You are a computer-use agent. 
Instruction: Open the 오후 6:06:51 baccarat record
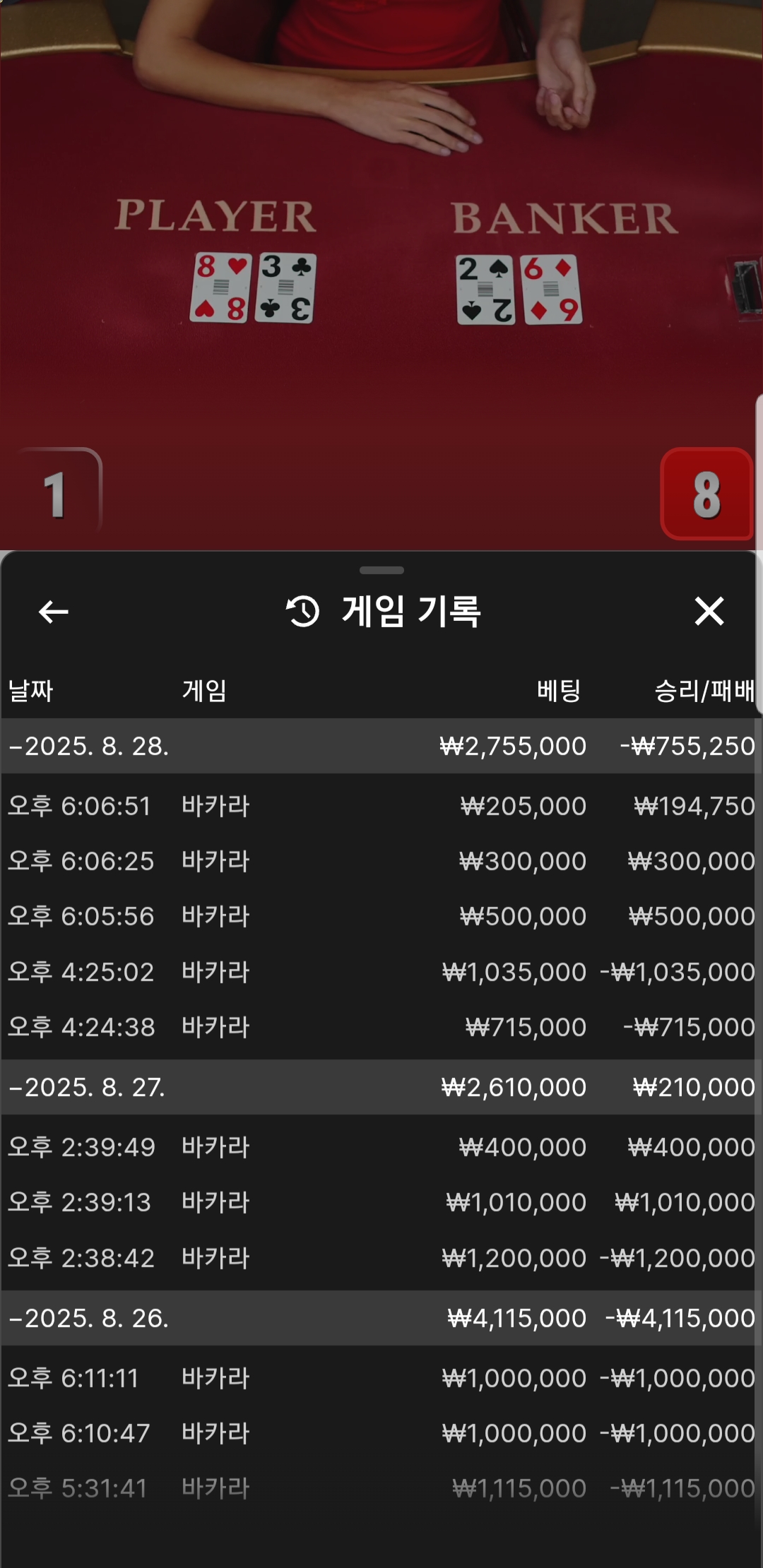pyautogui.click(x=381, y=806)
